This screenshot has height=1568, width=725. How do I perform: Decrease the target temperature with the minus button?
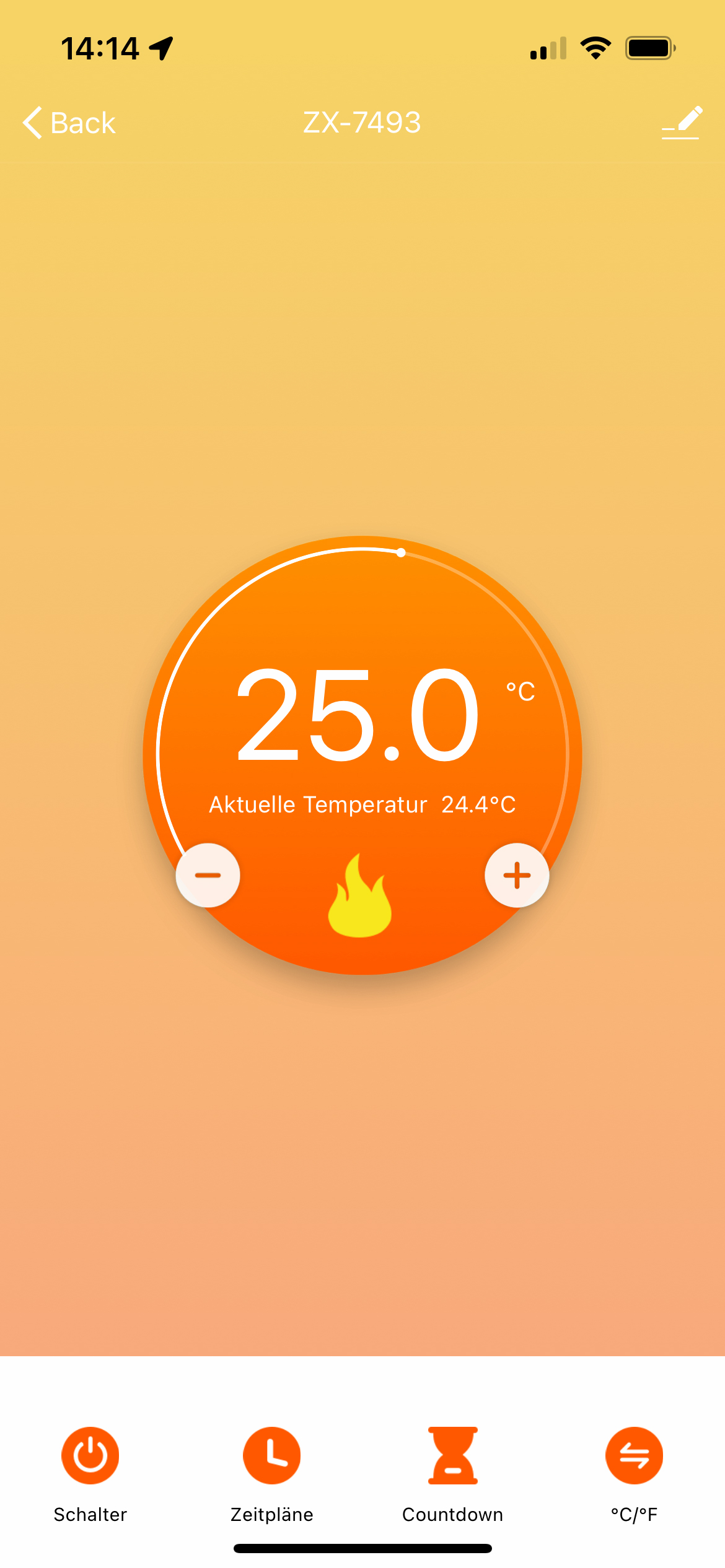point(208,875)
